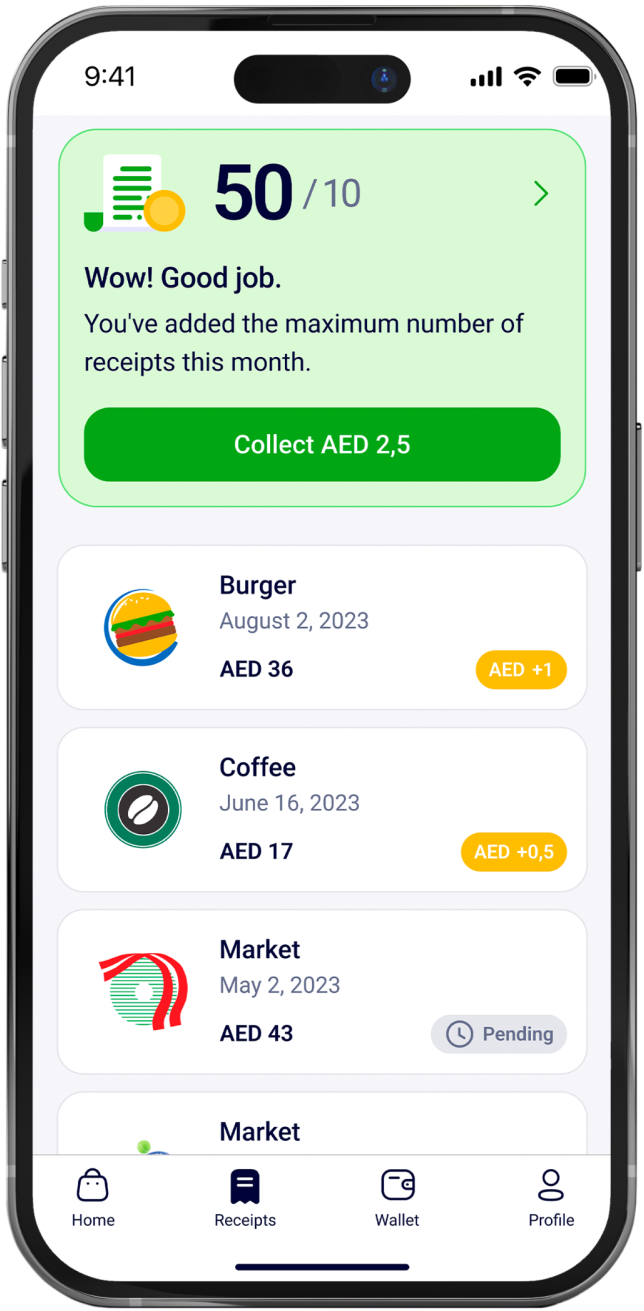The width and height of the screenshot is (644, 1311).
Task: View the Market receipt from May 2
Action: point(321,991)
